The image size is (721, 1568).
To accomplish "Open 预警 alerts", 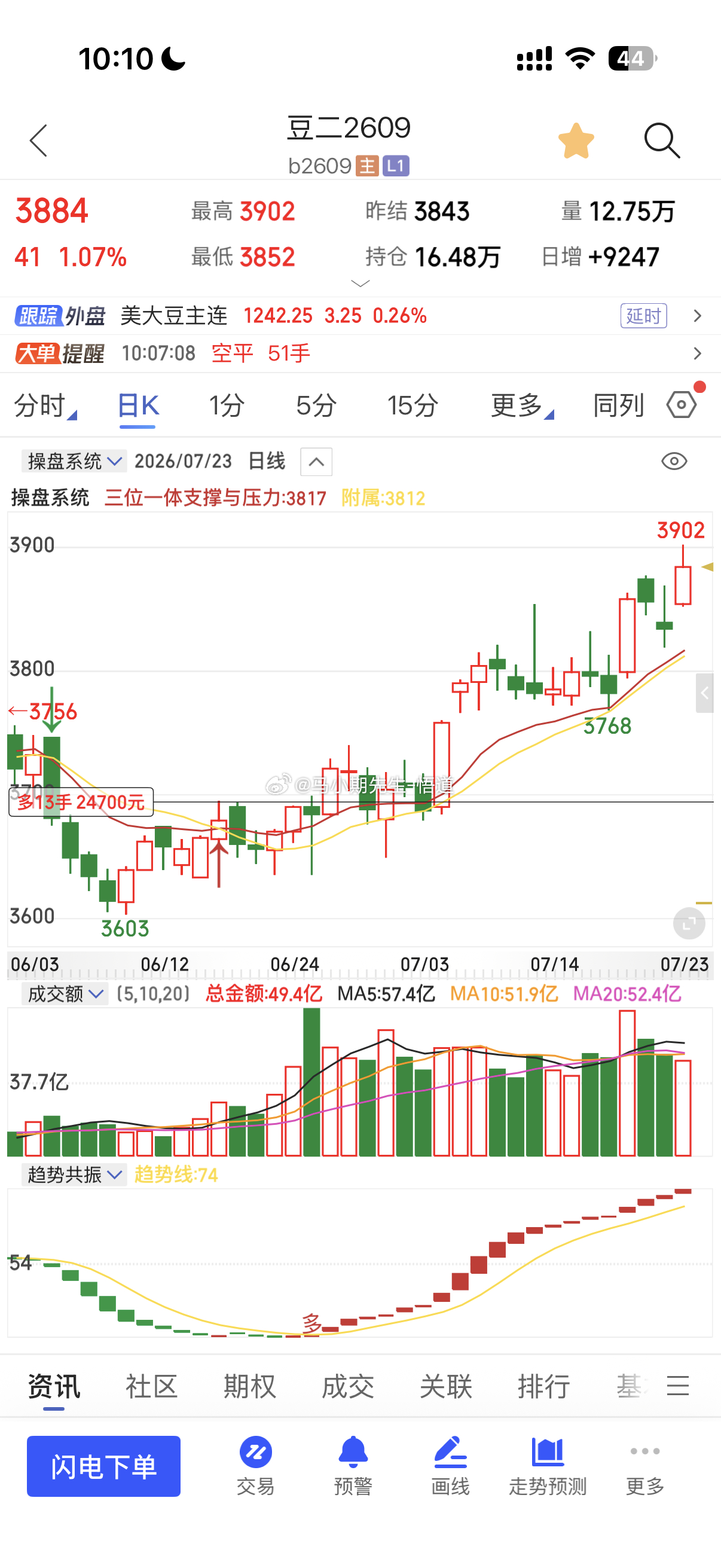I will 353,1466.
